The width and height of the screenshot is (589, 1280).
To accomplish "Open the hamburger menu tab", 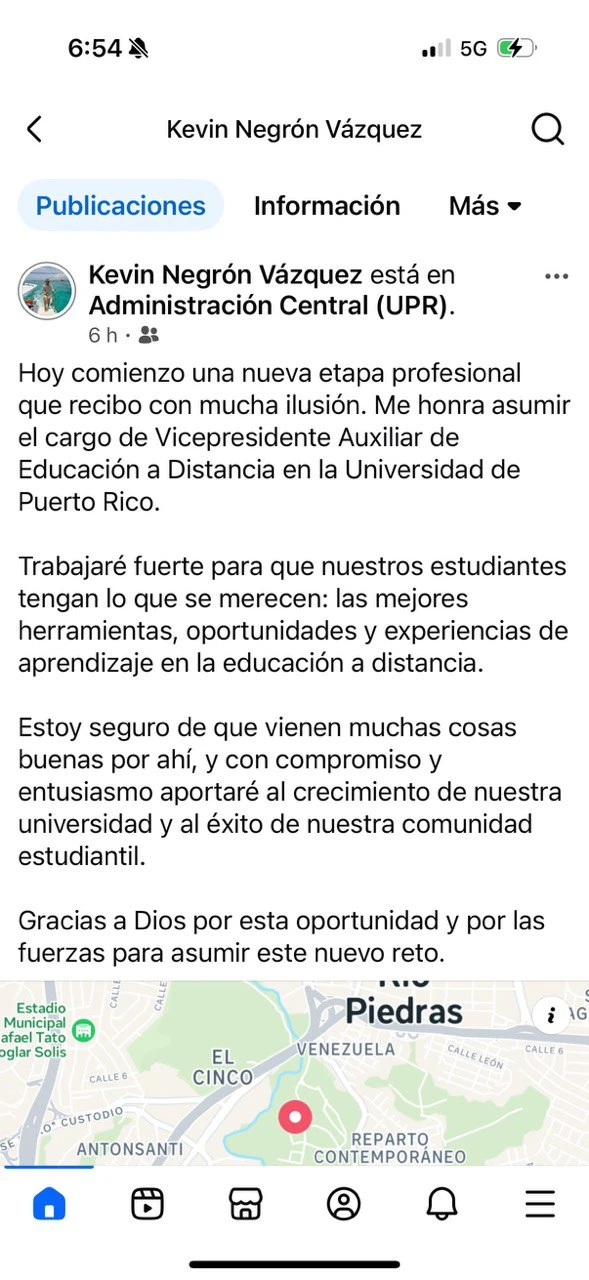I will (x=540, y=1204).
